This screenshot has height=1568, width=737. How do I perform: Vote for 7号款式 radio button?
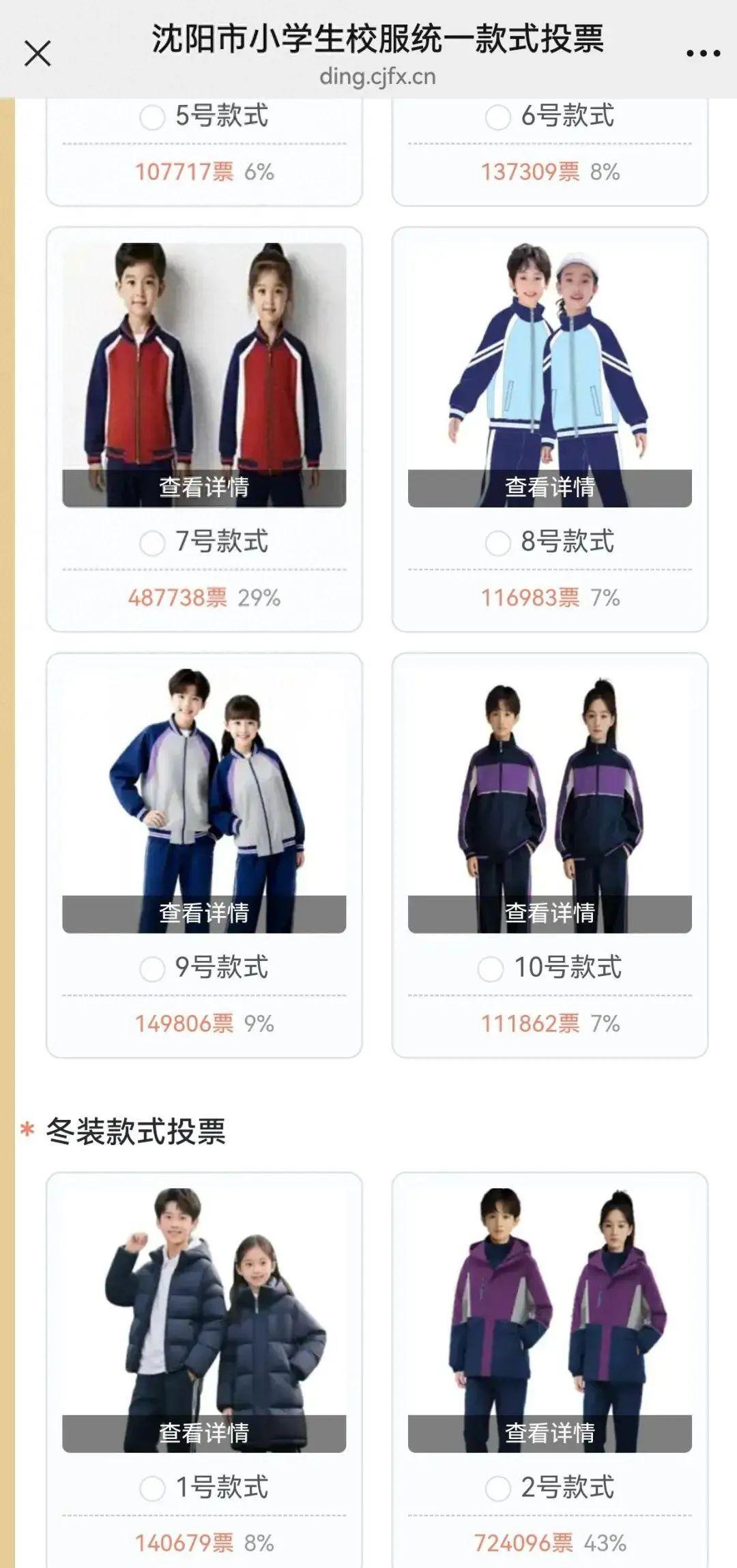152,543
